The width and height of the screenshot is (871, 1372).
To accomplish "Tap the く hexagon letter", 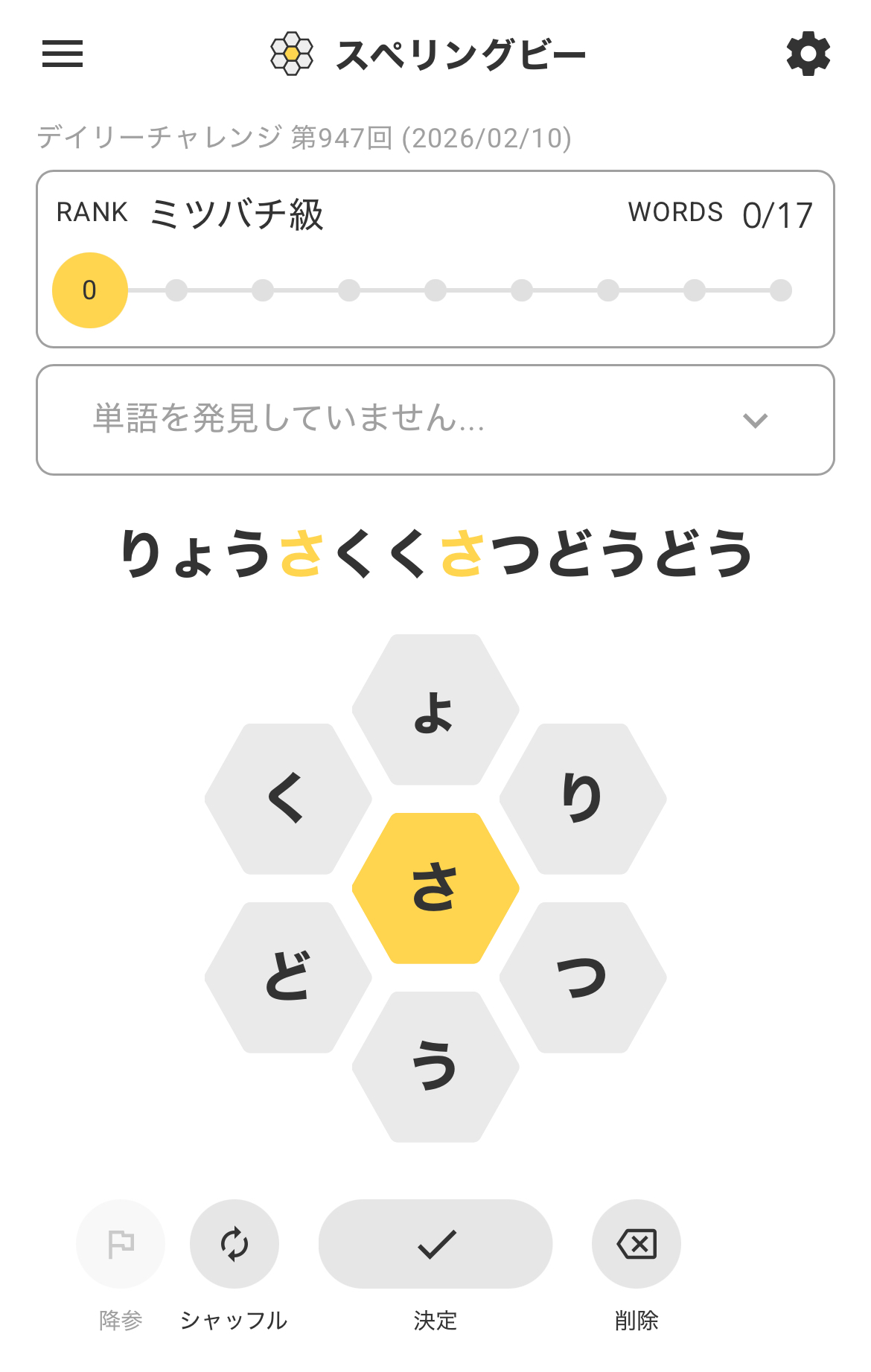I will [x=288, y=800].
